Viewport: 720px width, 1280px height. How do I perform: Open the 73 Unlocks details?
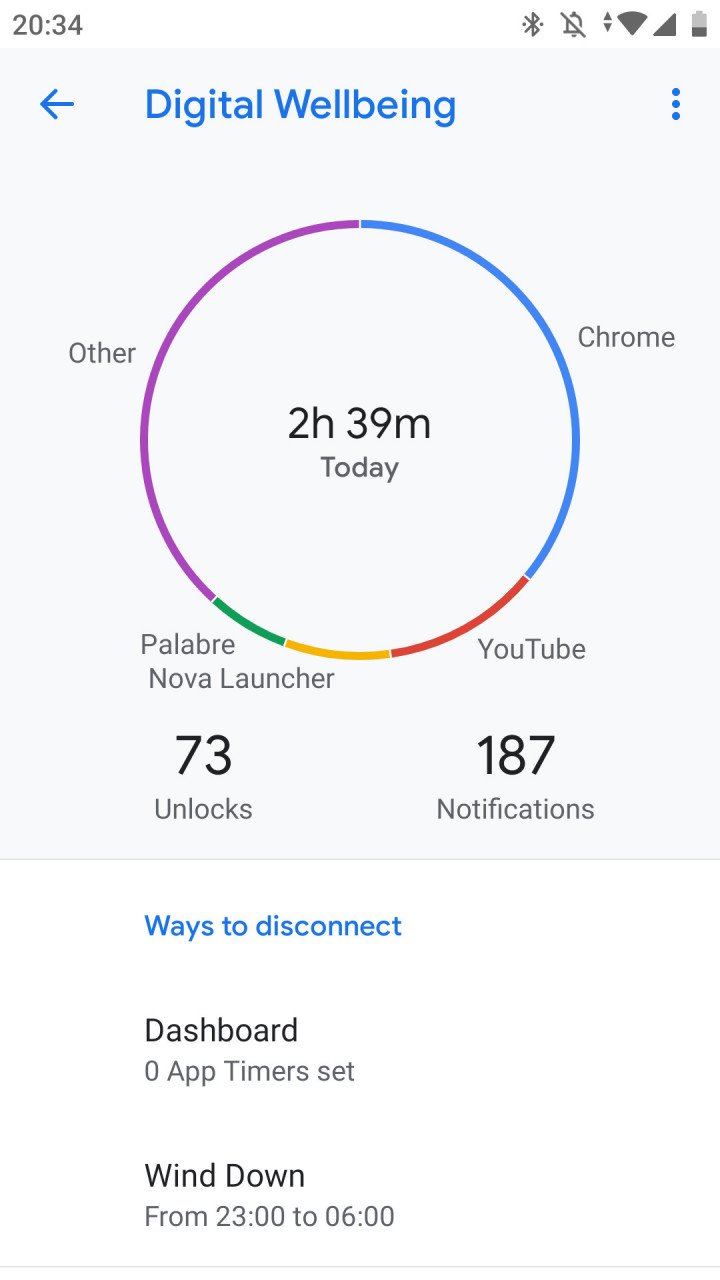pos(203,777)
